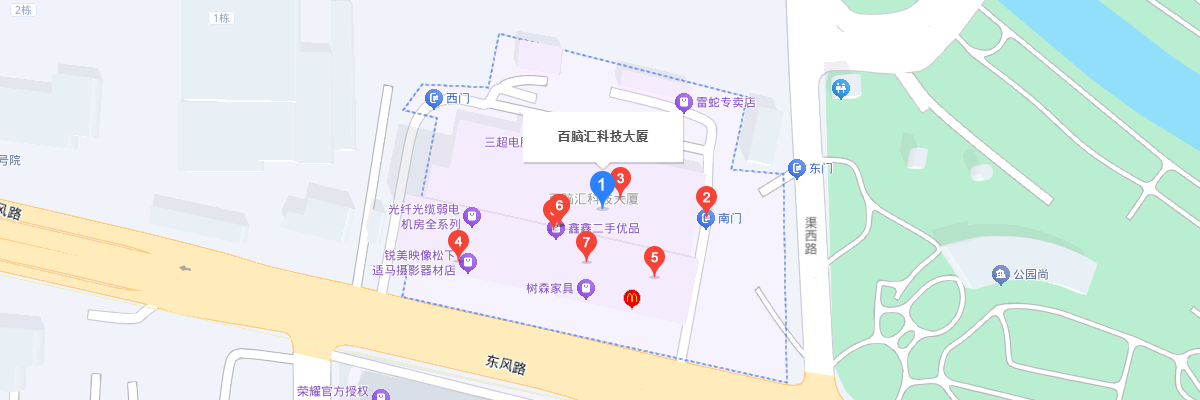
Task: Tap the 荣耀官方授权 store point
Action: tap(380, 396)
